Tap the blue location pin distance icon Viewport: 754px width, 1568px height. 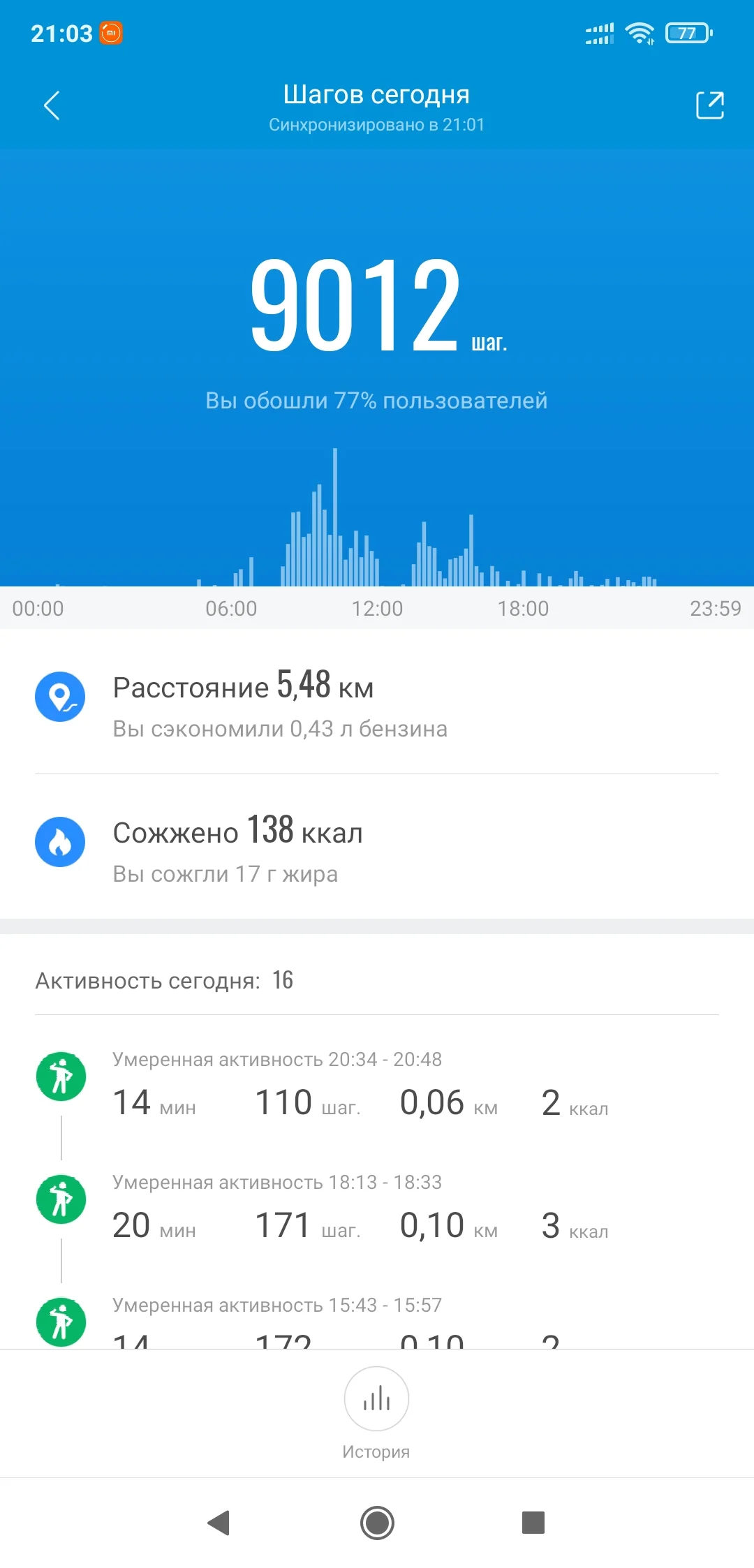[61, 696]
